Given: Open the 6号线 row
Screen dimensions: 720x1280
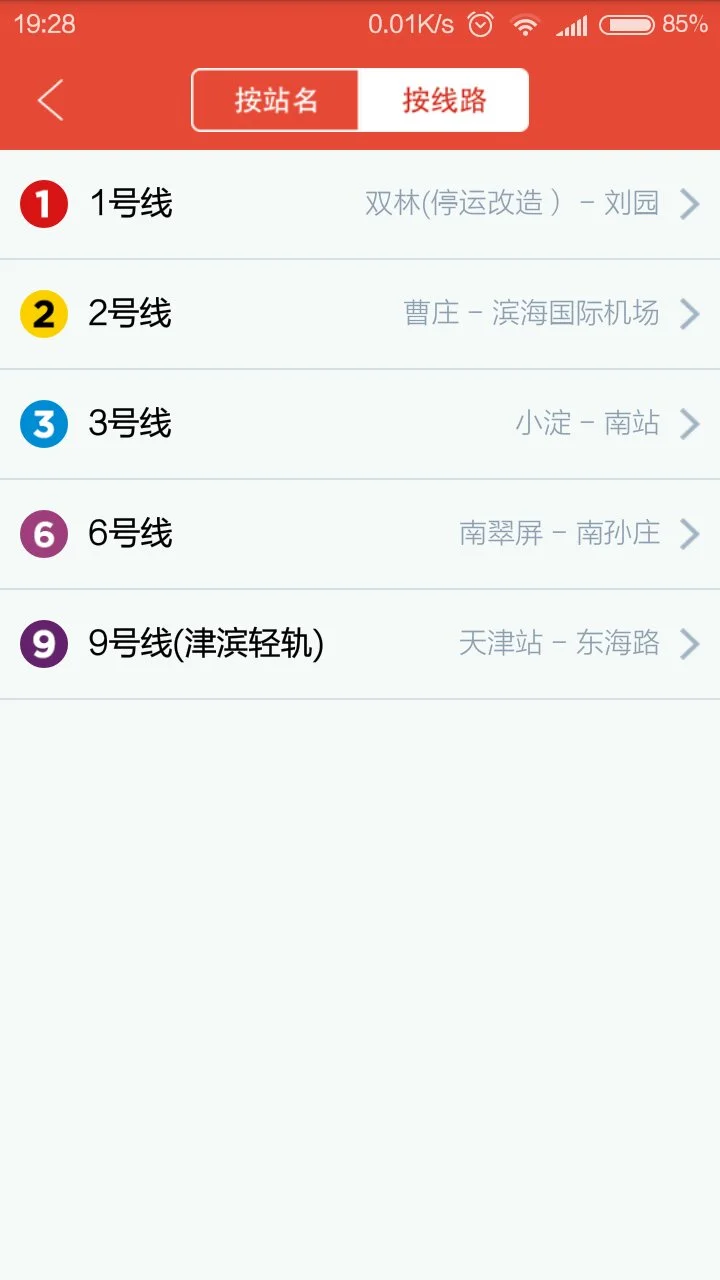Looking at the screenshot, I should [x=360, y=533].
